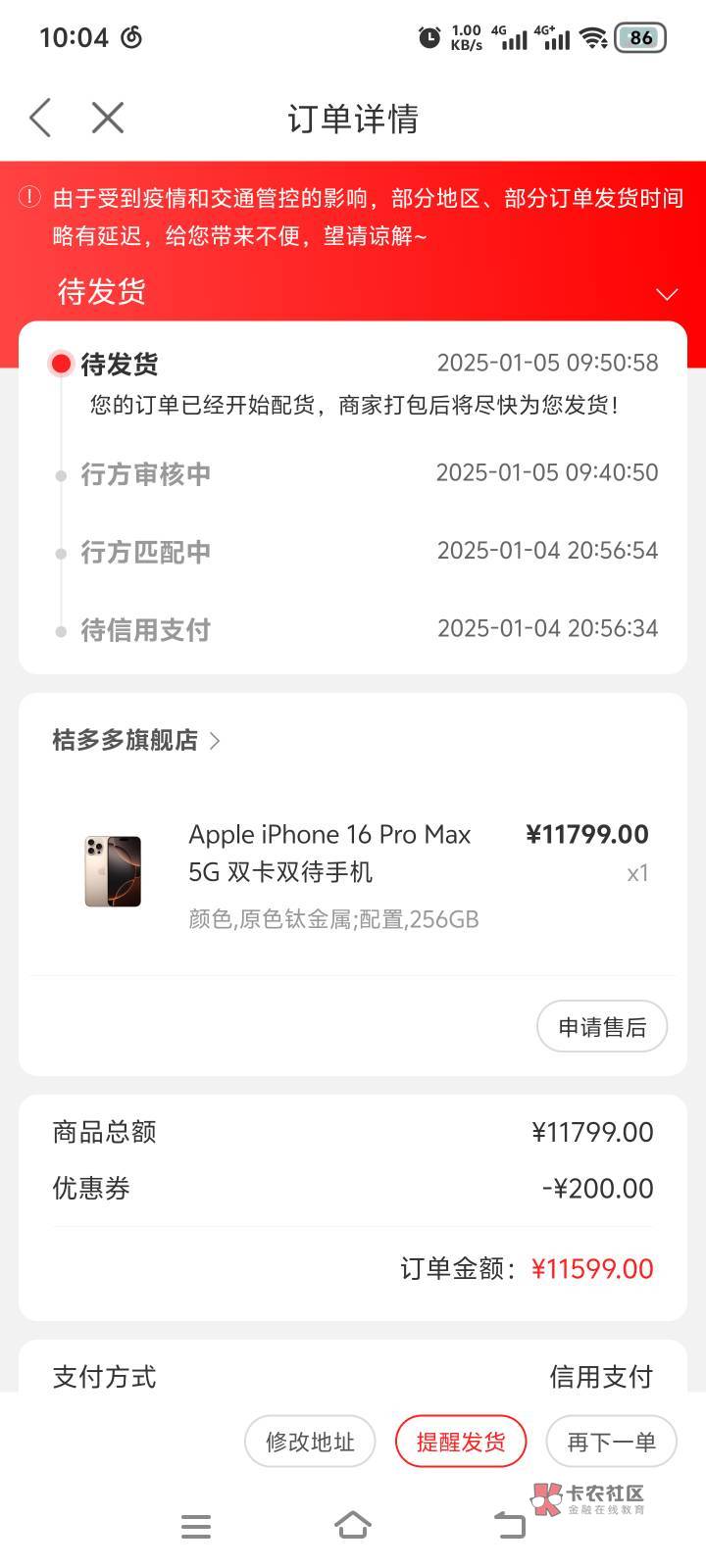
Task: Go back from the order details page
Action: coord(40,119)
